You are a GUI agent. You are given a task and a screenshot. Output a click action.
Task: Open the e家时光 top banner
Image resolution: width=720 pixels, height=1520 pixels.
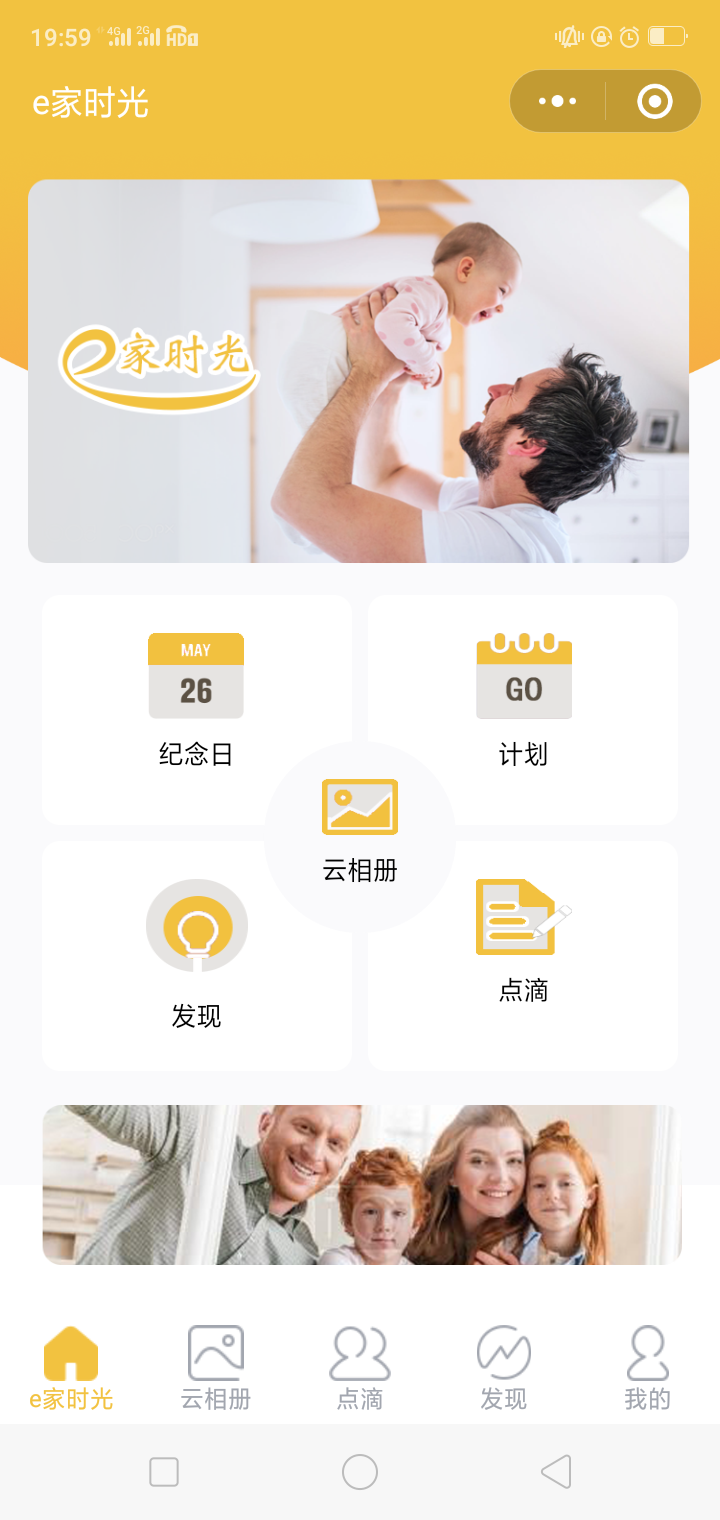click(x=358, y=371)
